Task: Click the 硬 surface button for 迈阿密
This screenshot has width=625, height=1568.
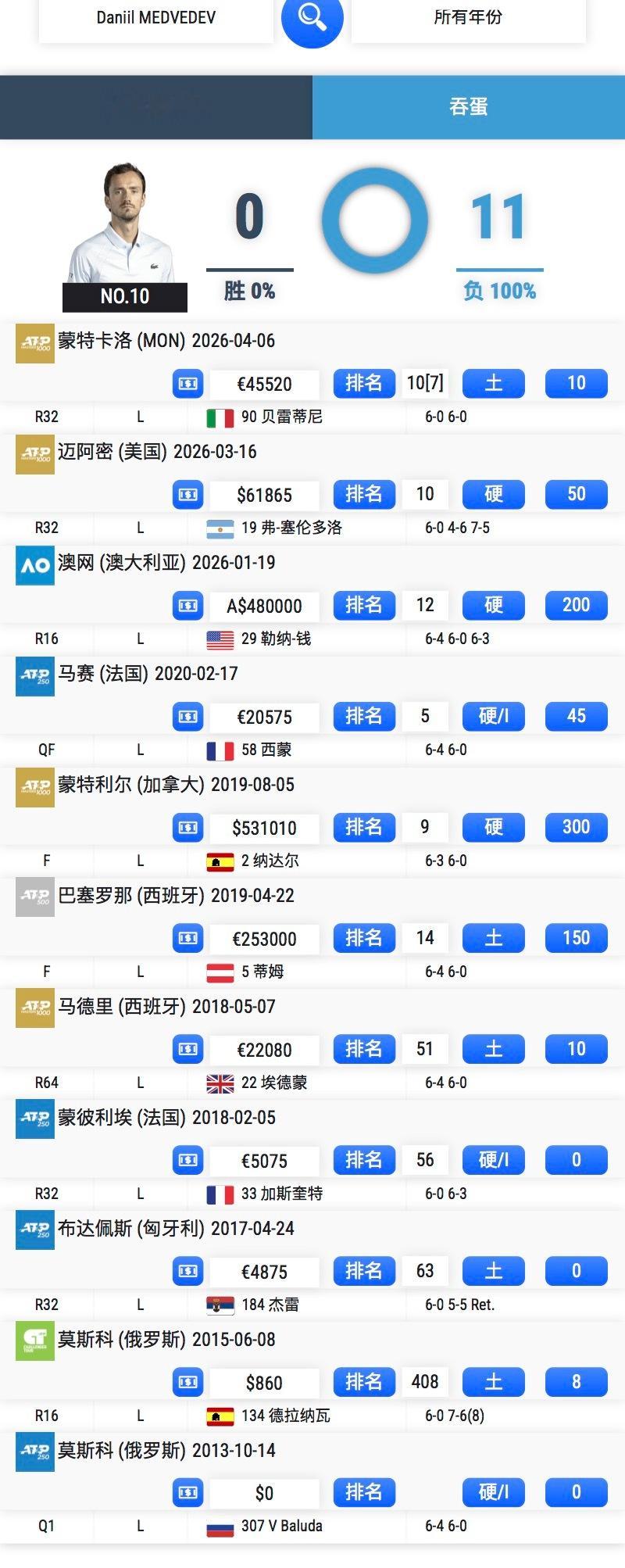Action: (493, 495)
